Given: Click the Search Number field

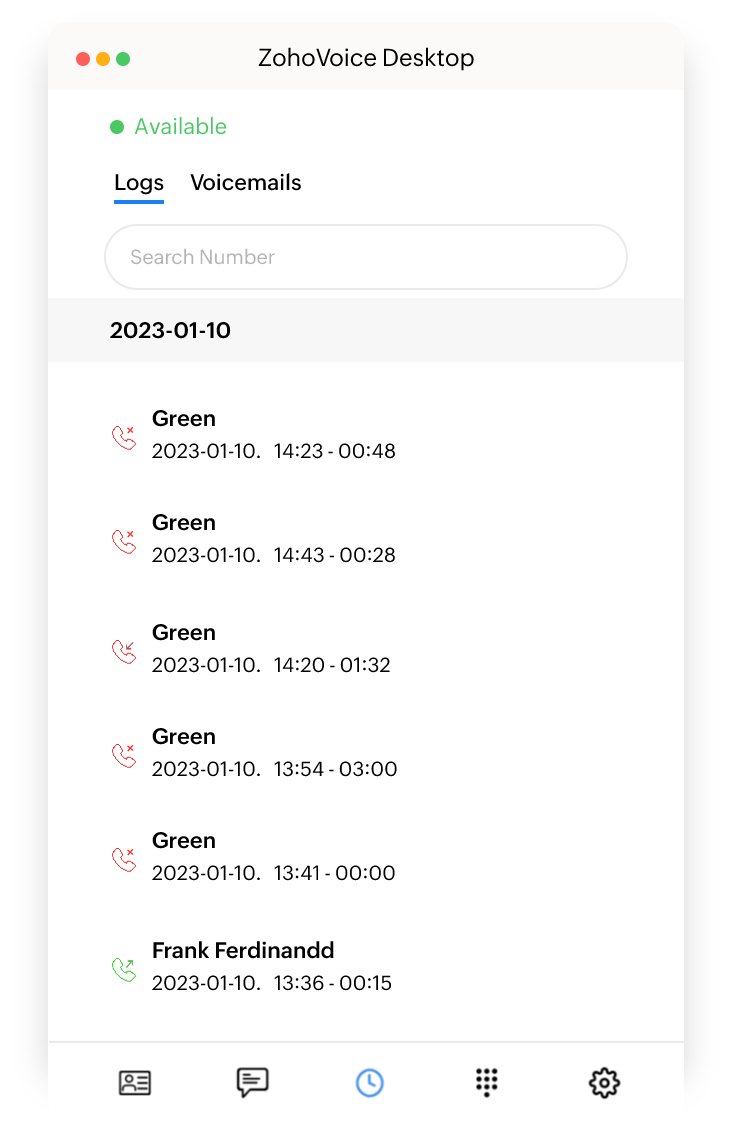Looking at the screenshot, I should [365, 257].
